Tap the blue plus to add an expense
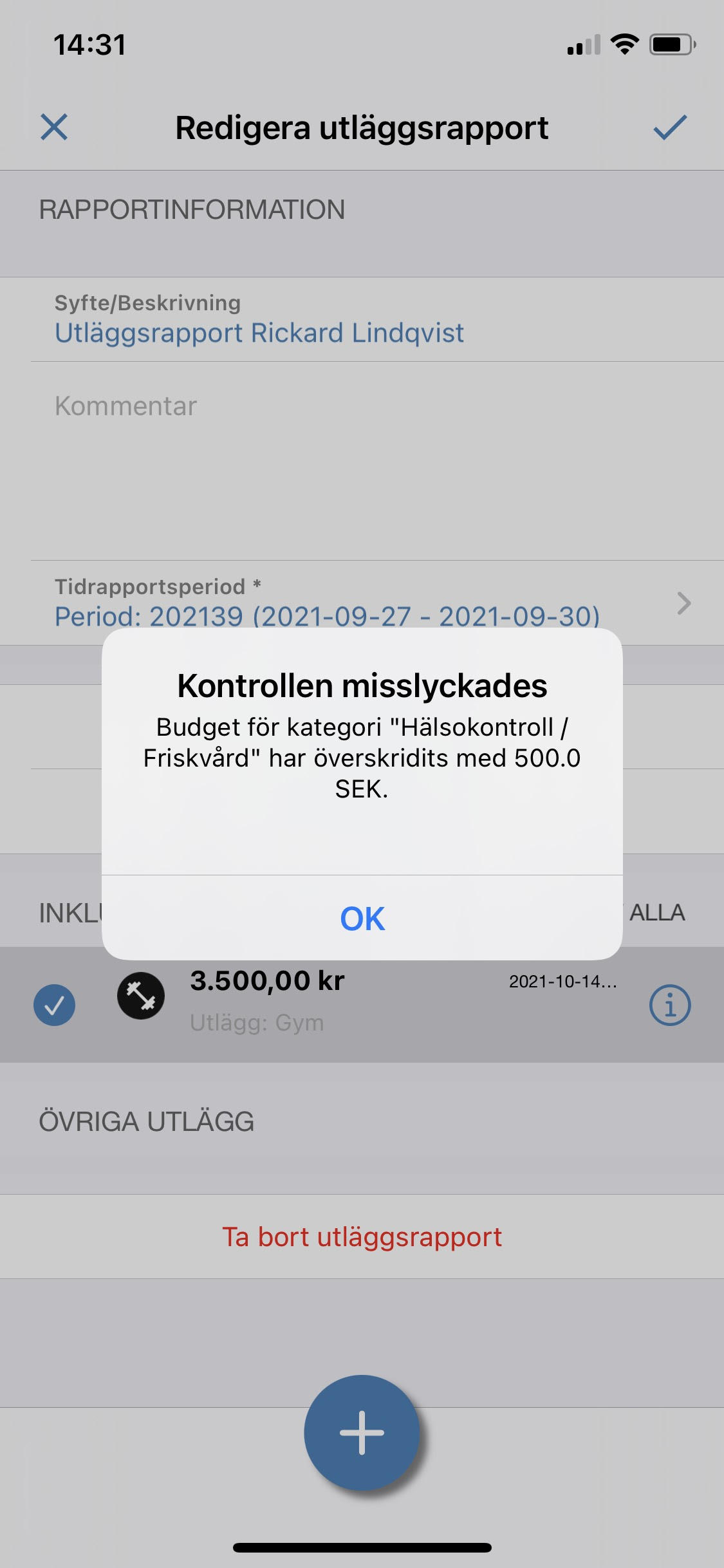The height and width of the screenshot is (1568, 724). tap(362, 1432)
